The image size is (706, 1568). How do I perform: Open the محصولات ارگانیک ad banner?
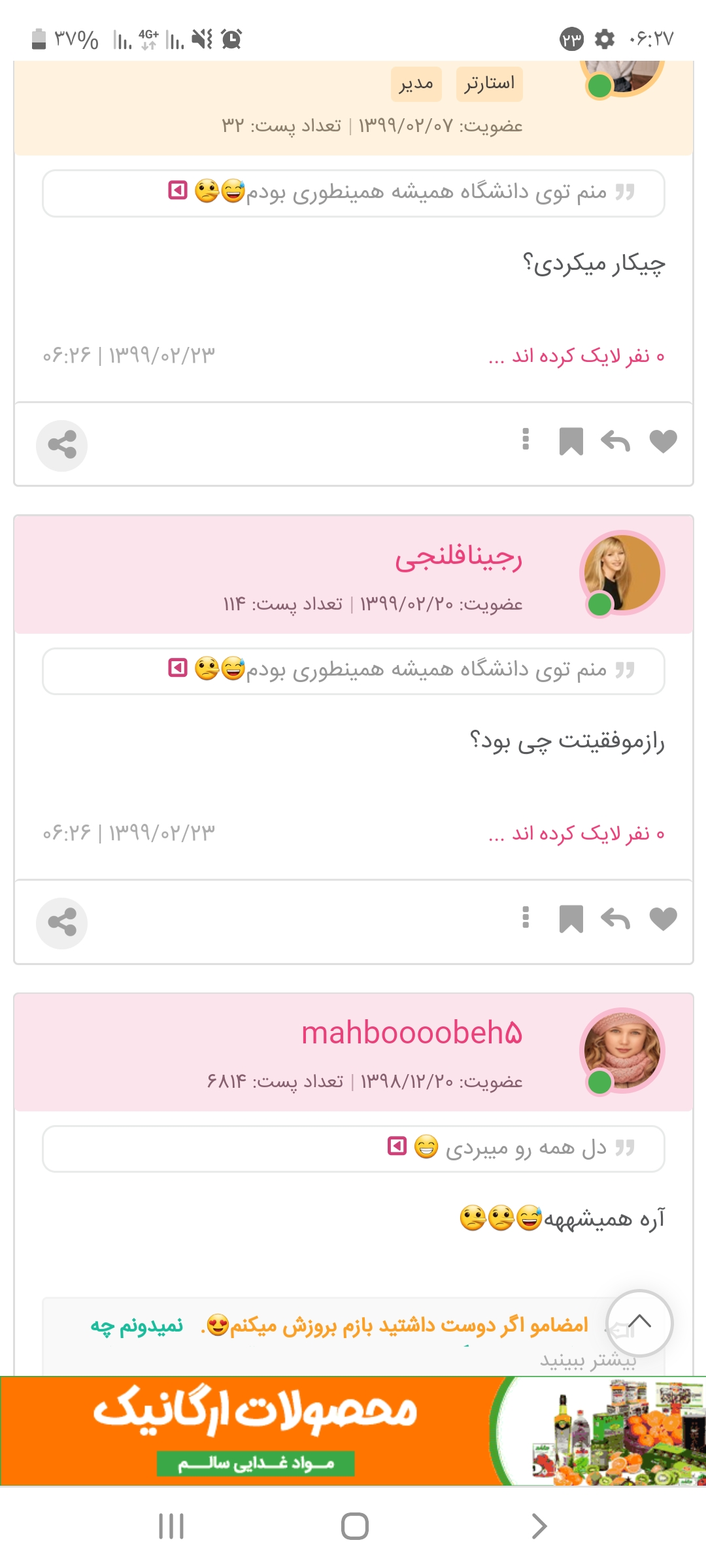pos(353,1431)
